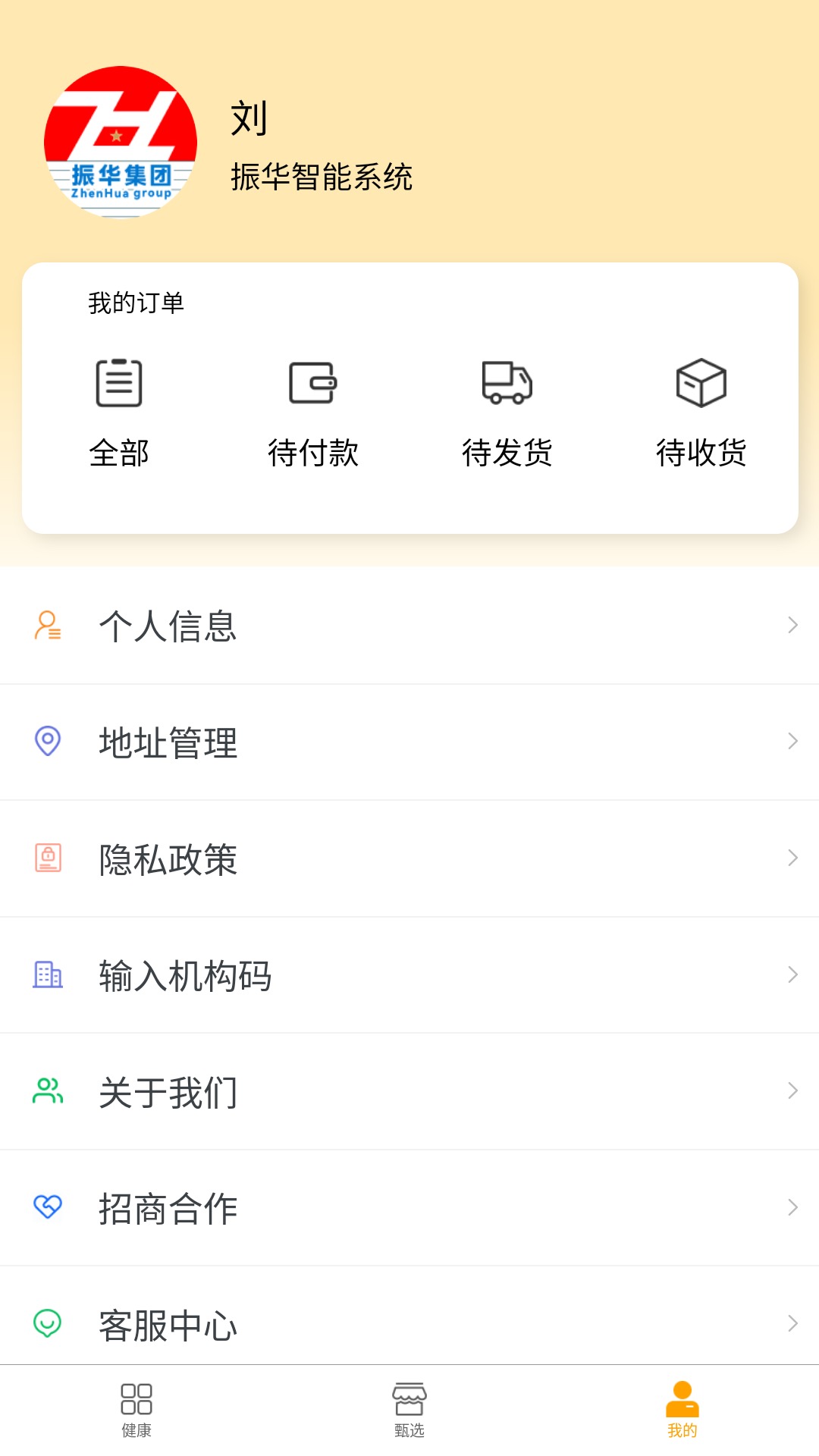Select the 个人信息 person icon
This screenshot has width=819, height=1456.
47,625
